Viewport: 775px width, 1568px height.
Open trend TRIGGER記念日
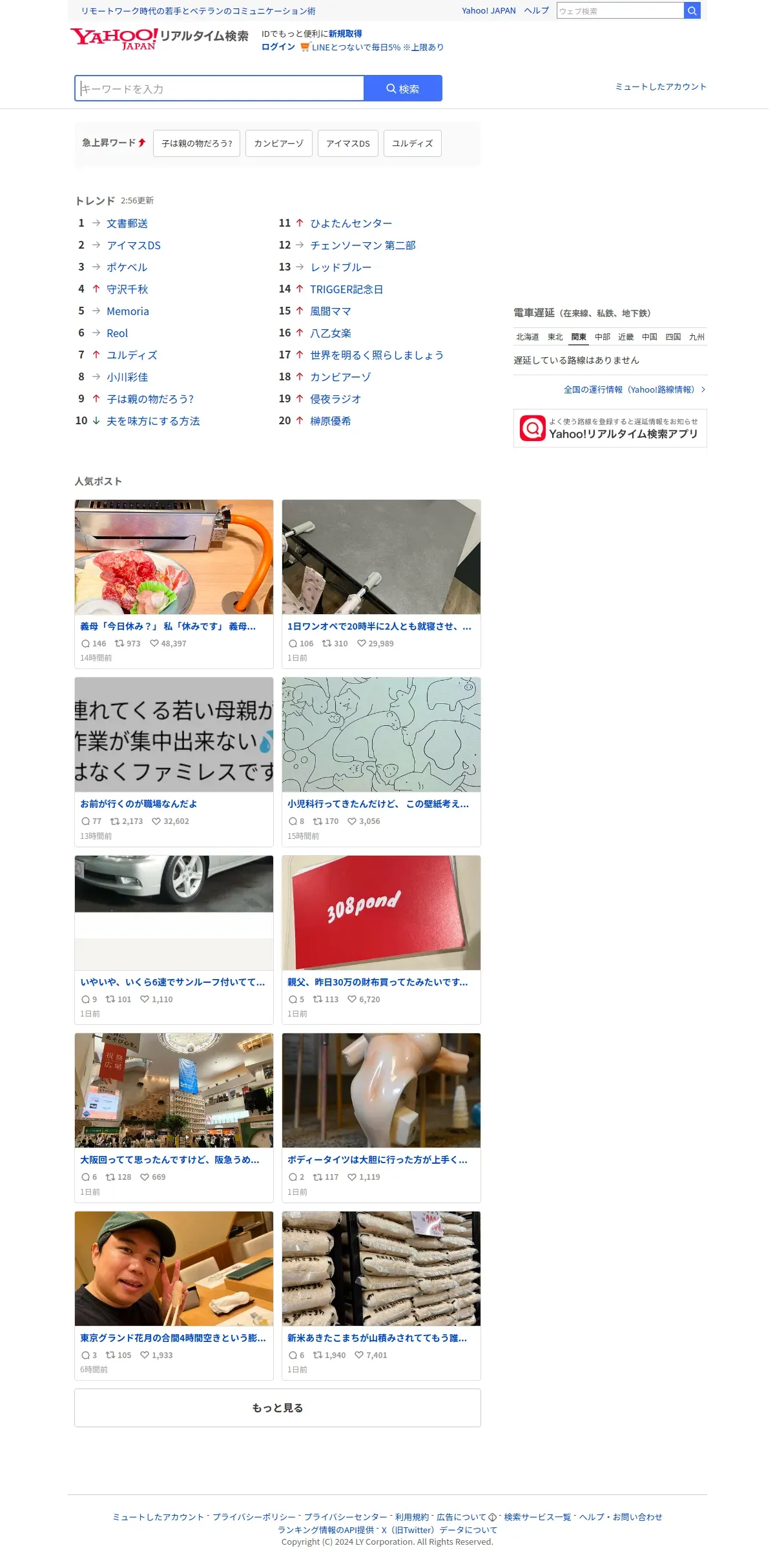coord(346,289)
